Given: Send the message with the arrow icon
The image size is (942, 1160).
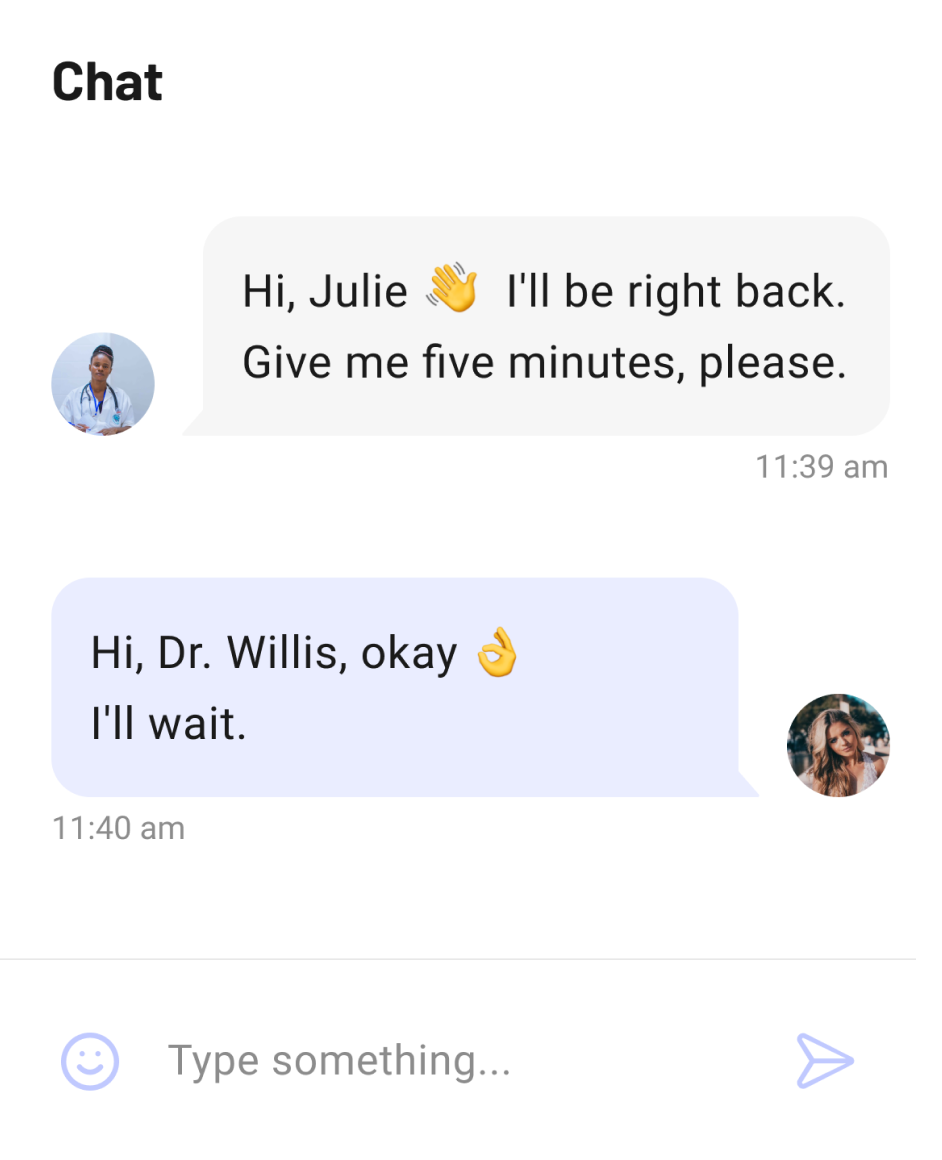Looking at the screenshot, I should 824,1060.
